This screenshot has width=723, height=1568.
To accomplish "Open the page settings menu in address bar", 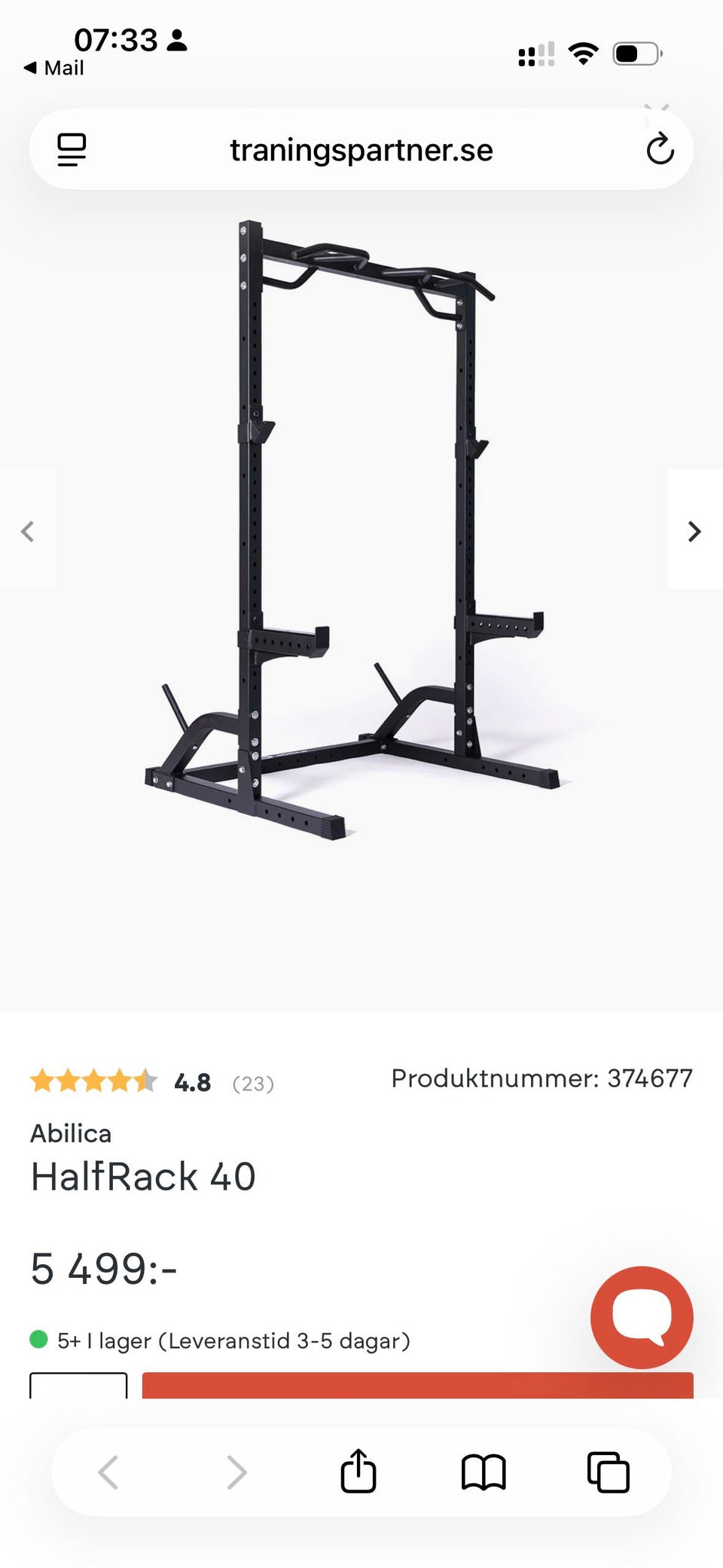I will point(72,150).
